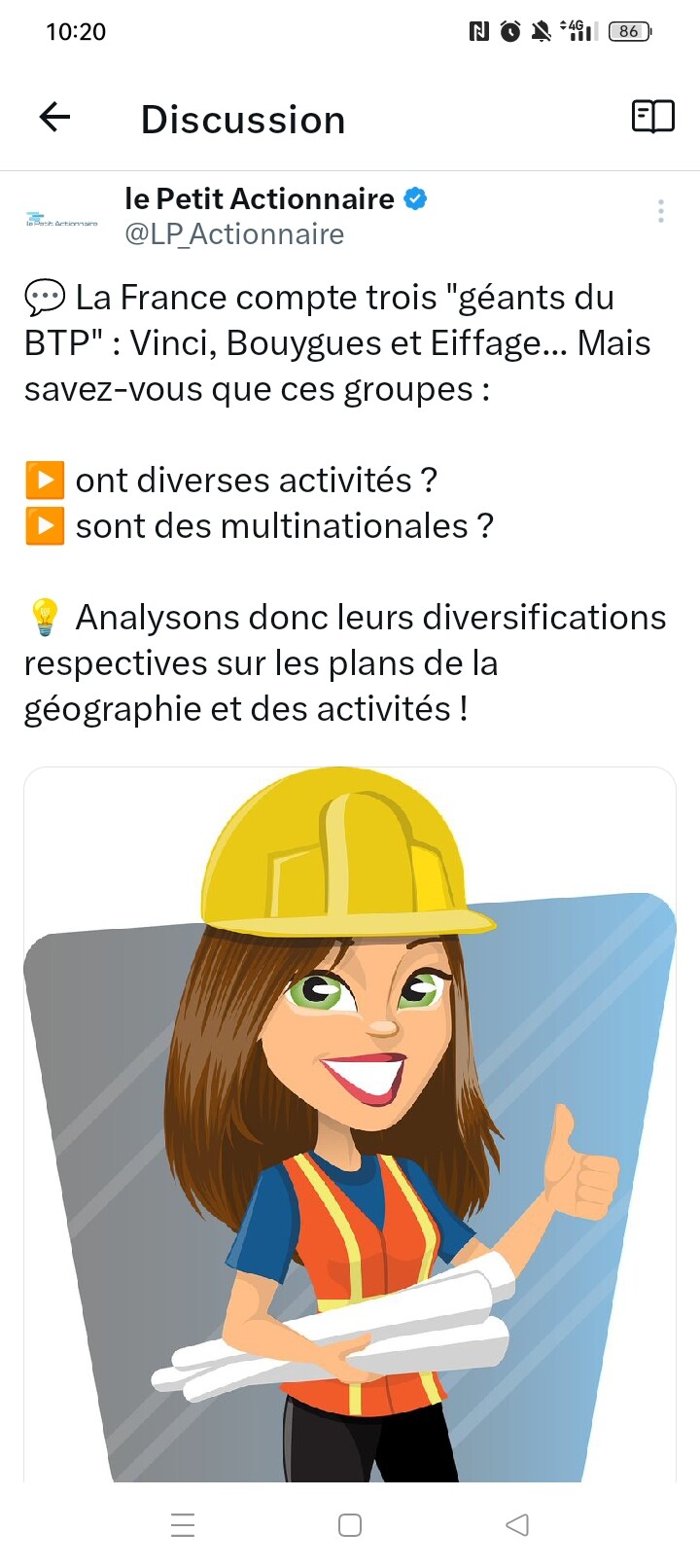Open the reader mode book icon
The height and width of the screenshot is (1568, 700).
pos(652,117)
